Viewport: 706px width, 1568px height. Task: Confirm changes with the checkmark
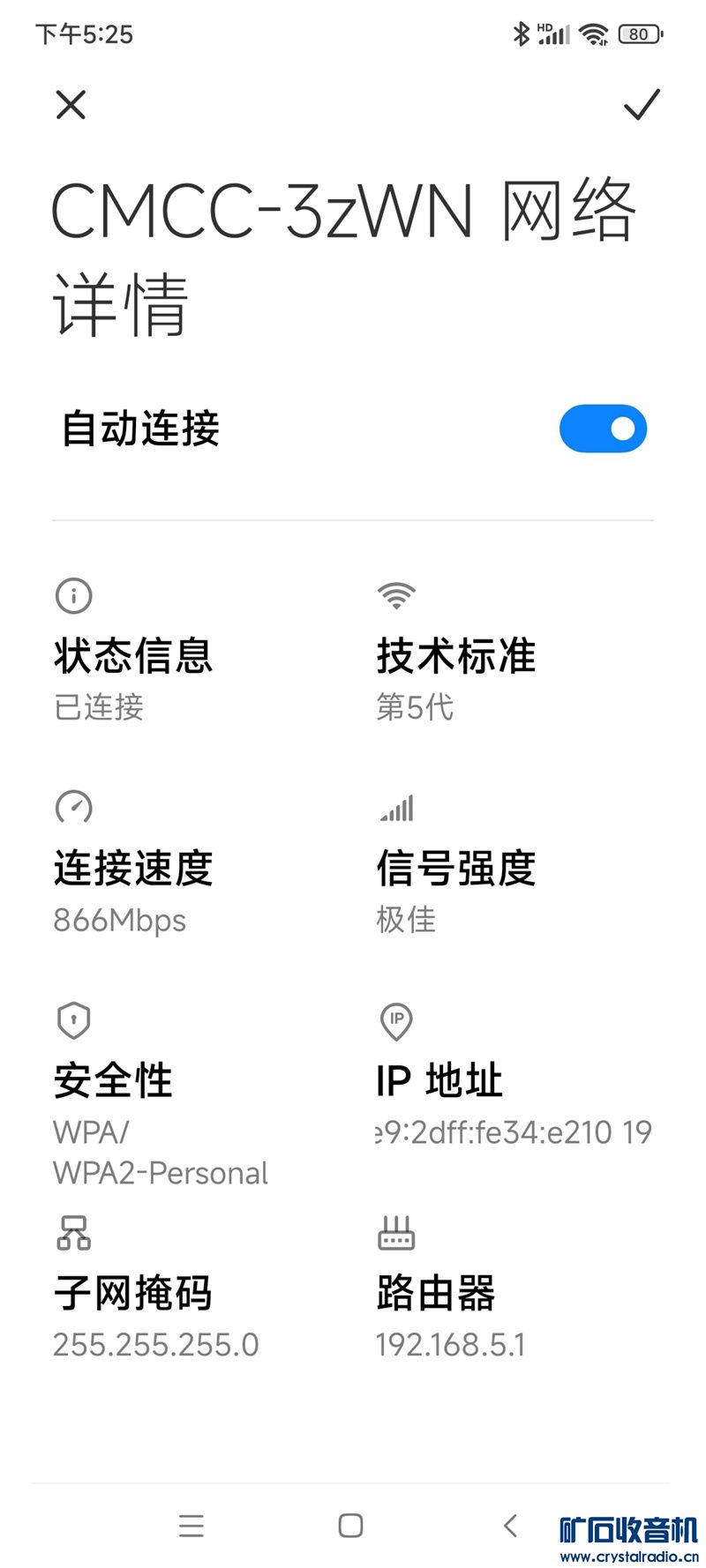642,105
